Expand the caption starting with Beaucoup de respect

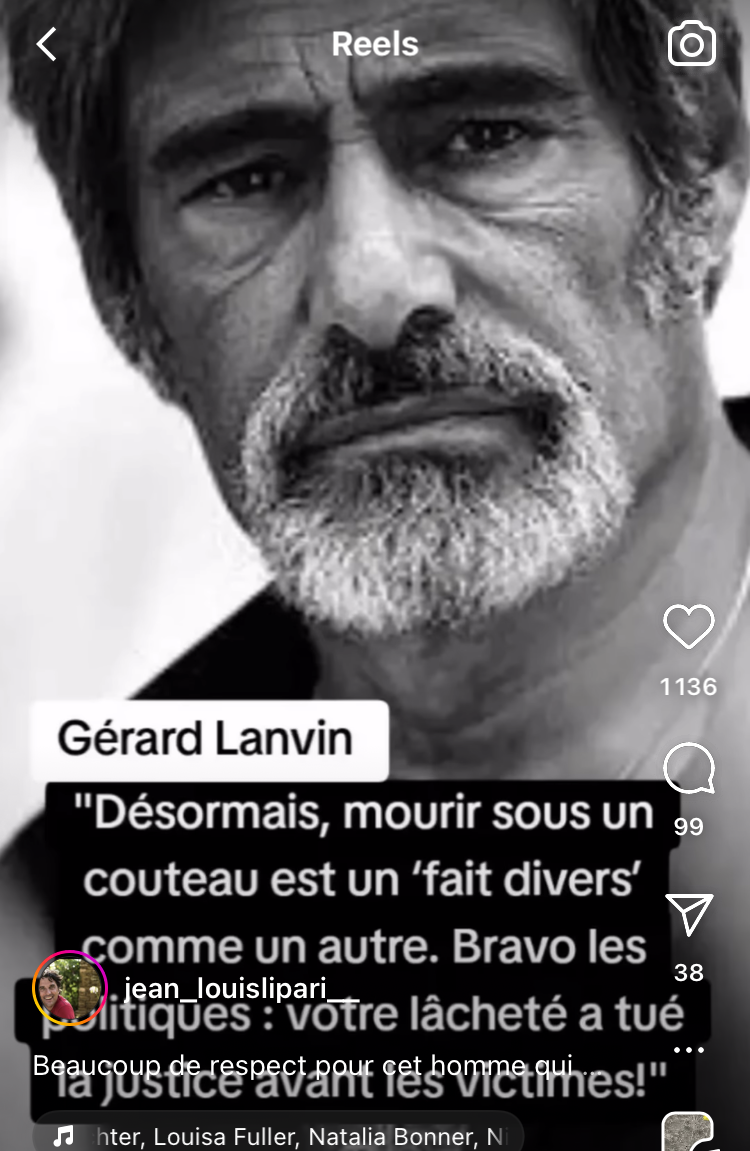tap(317, 1065)
